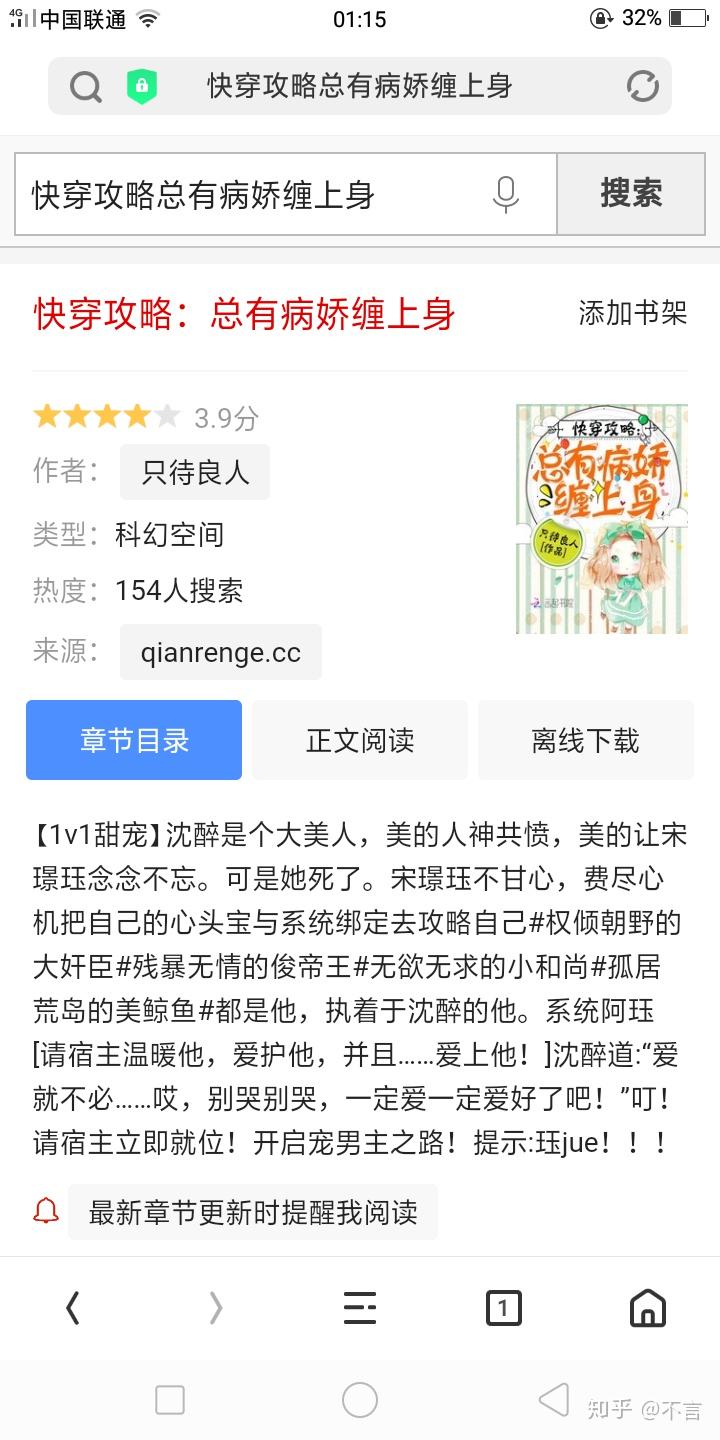Open the 章节目录 chapter list
720x1440 pixels.
pos(134,740)
